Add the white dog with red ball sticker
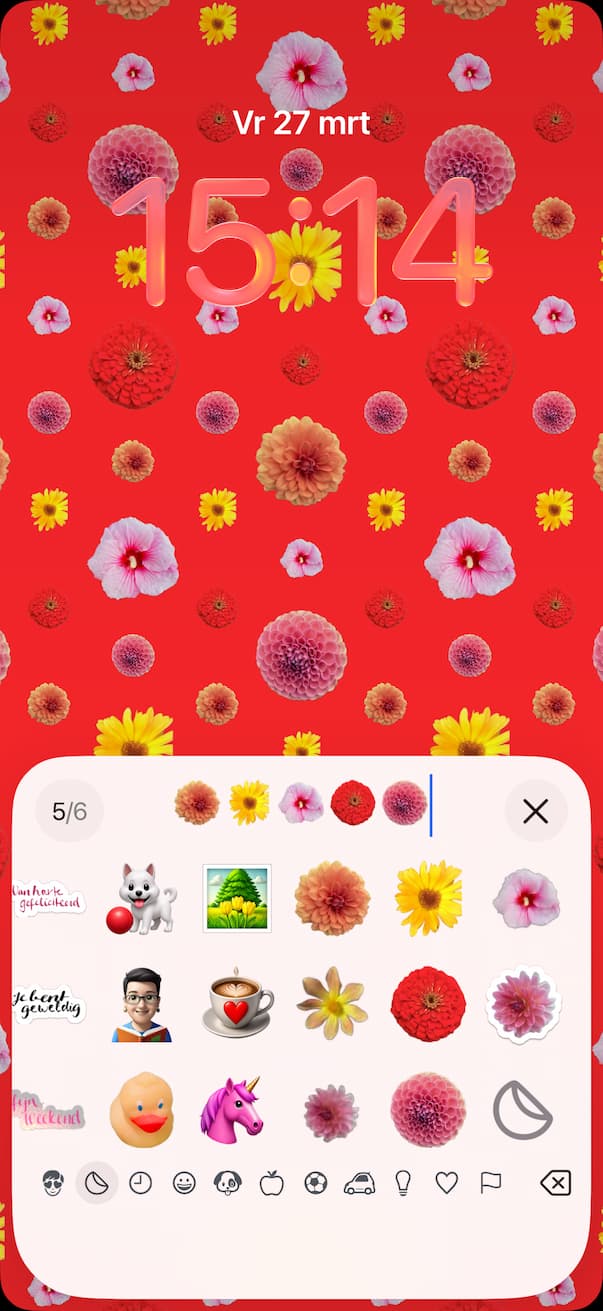Viewport: 603px width, 1311px height. 141,898
